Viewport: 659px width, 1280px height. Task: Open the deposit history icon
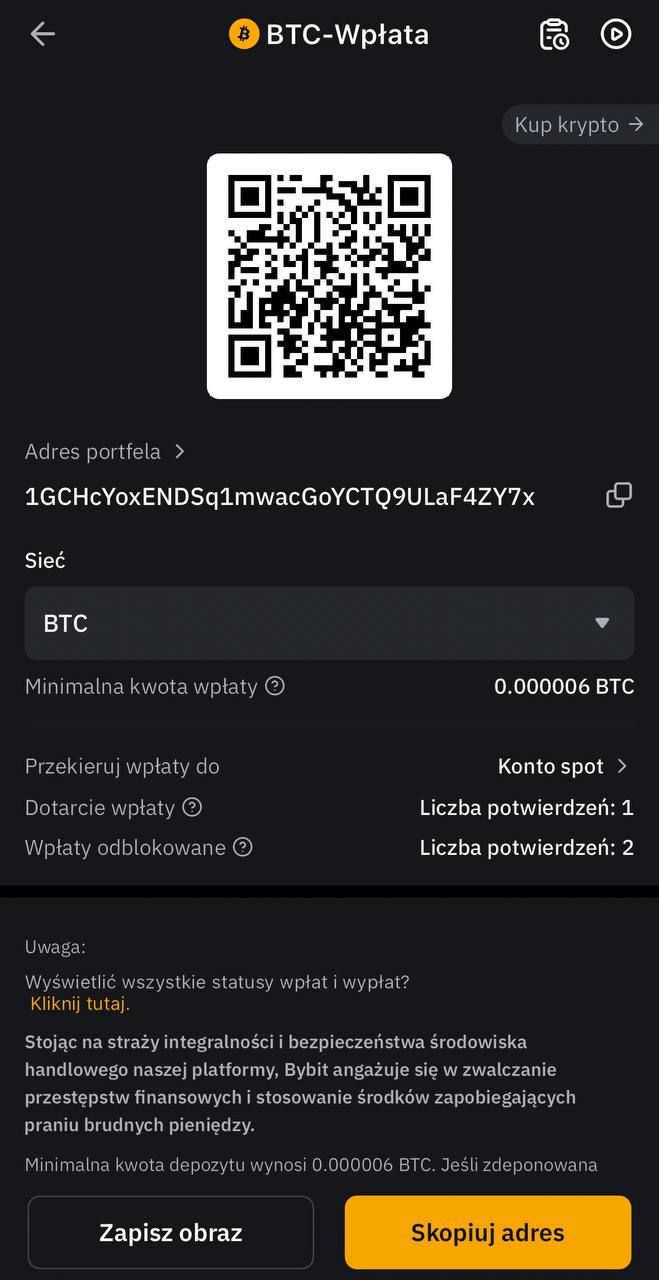(x=554, y=34)
